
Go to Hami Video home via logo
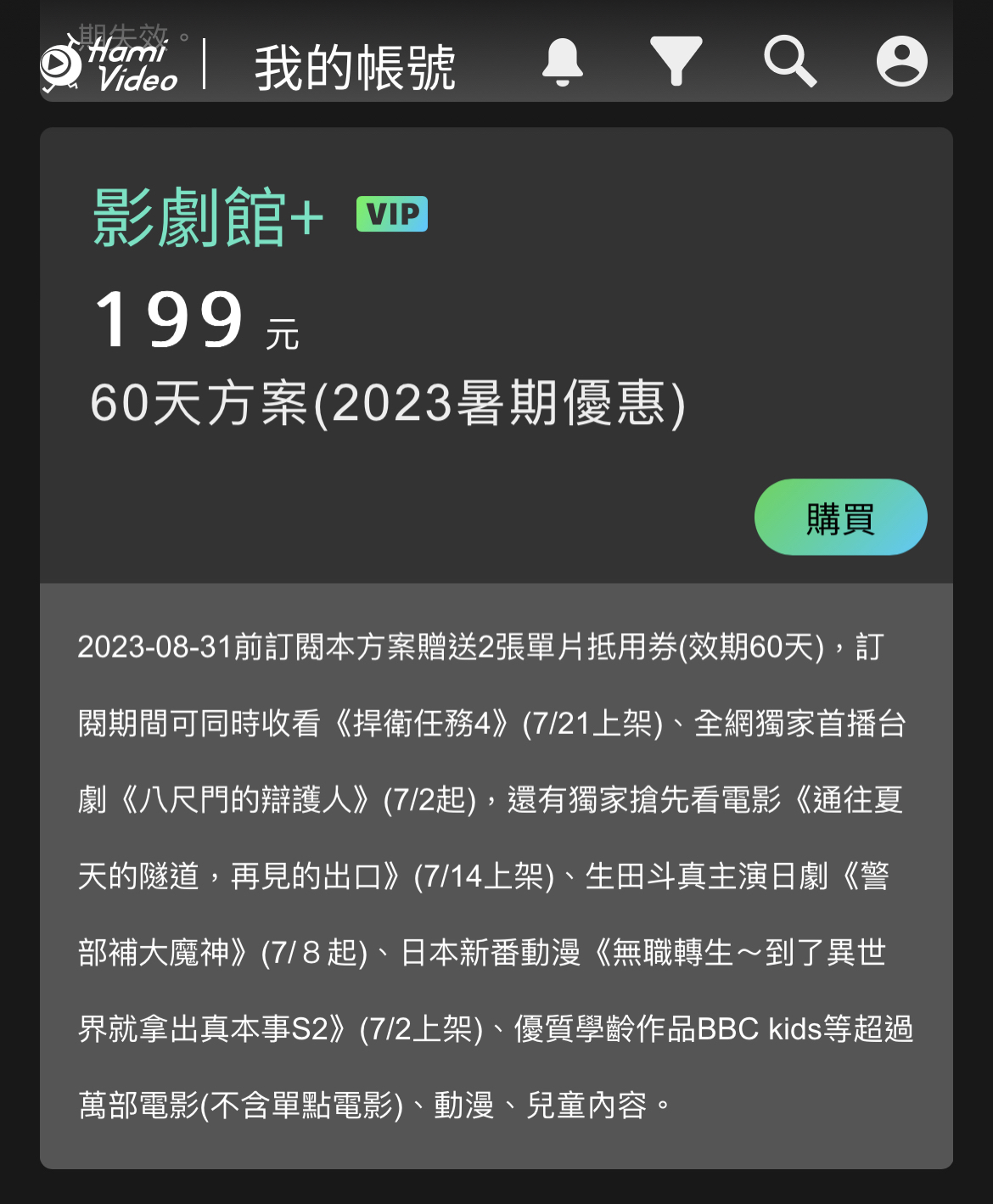point(110,64)
